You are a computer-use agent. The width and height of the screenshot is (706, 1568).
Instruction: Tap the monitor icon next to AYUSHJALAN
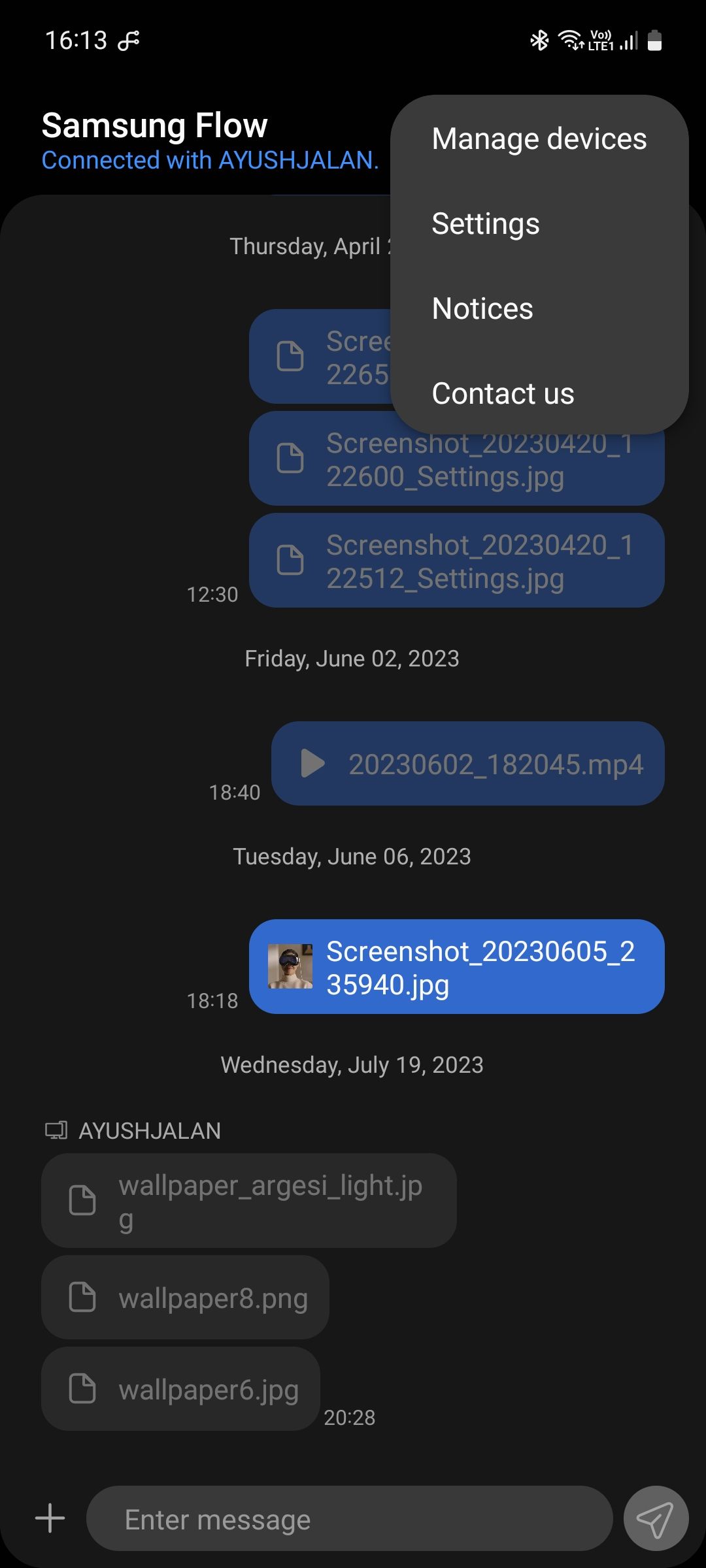coord(57,1130)
